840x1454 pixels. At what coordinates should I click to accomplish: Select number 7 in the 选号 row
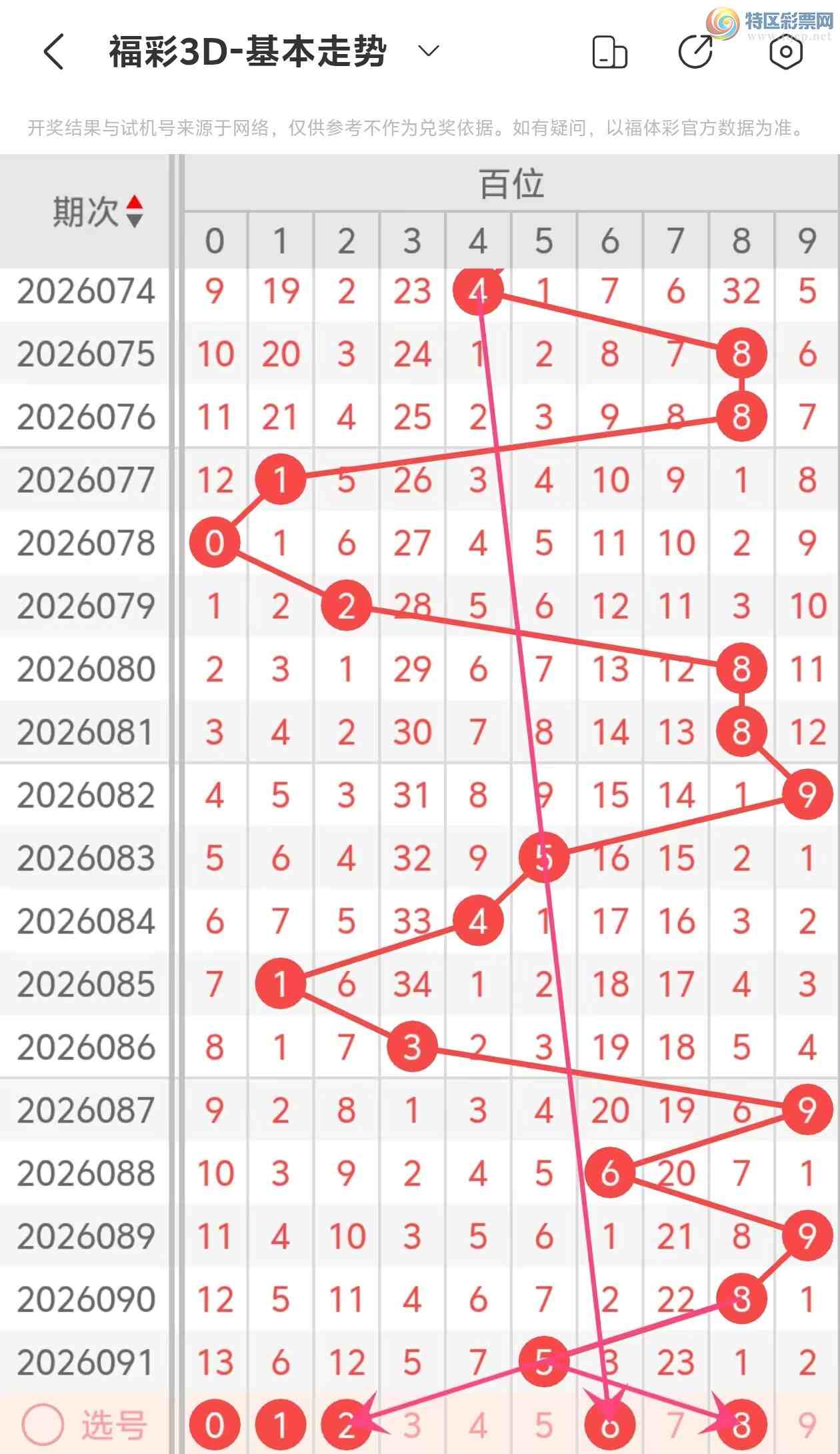675,1425
